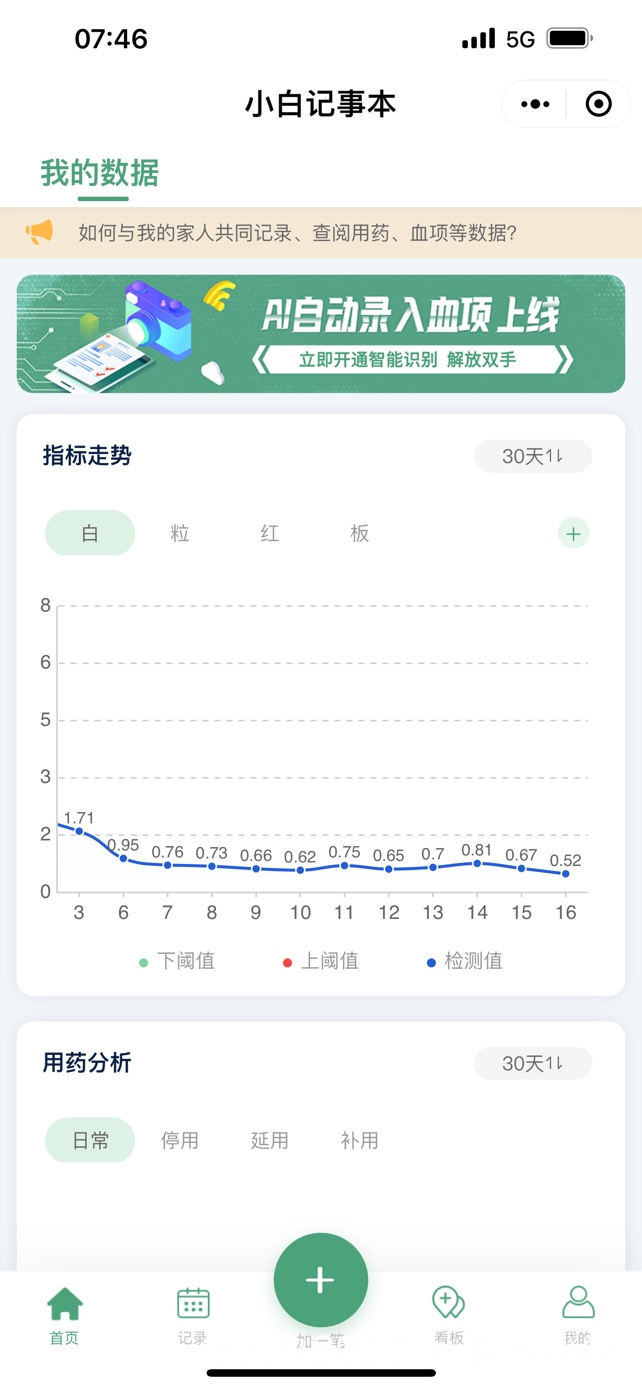Screen dimensions: 642x1389
Task: Open the AI自动录入血项 banner
Action: tap(321, 334)
